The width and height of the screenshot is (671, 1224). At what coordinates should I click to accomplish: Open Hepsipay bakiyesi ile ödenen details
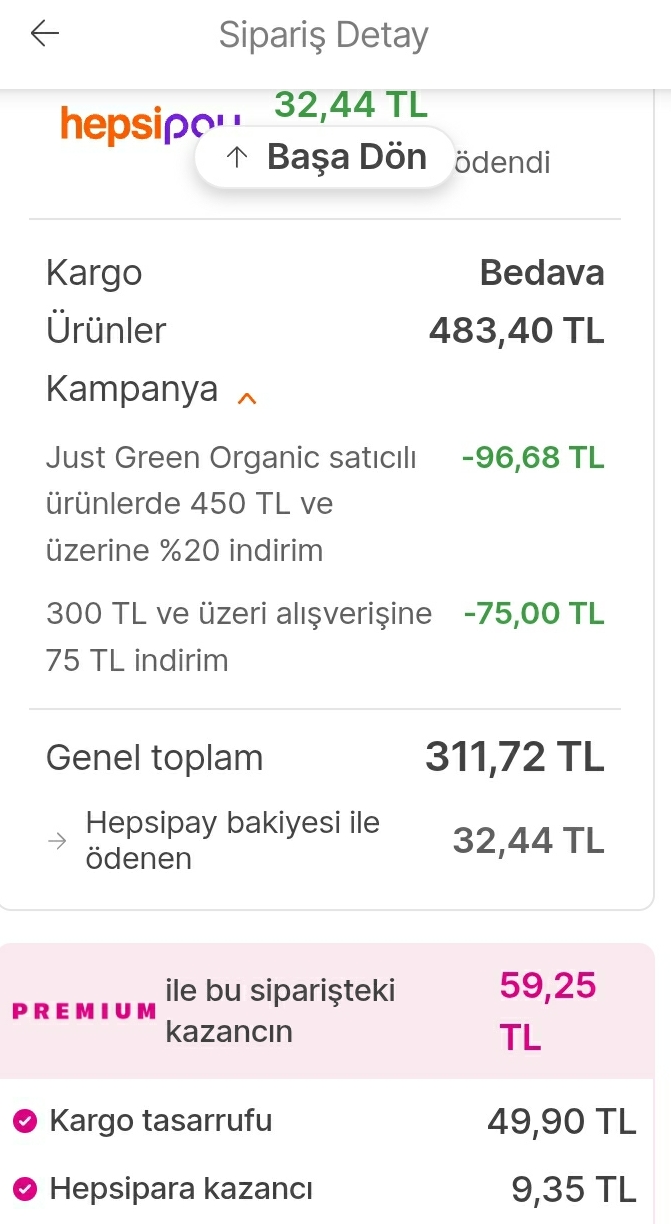tap(325, 841)
